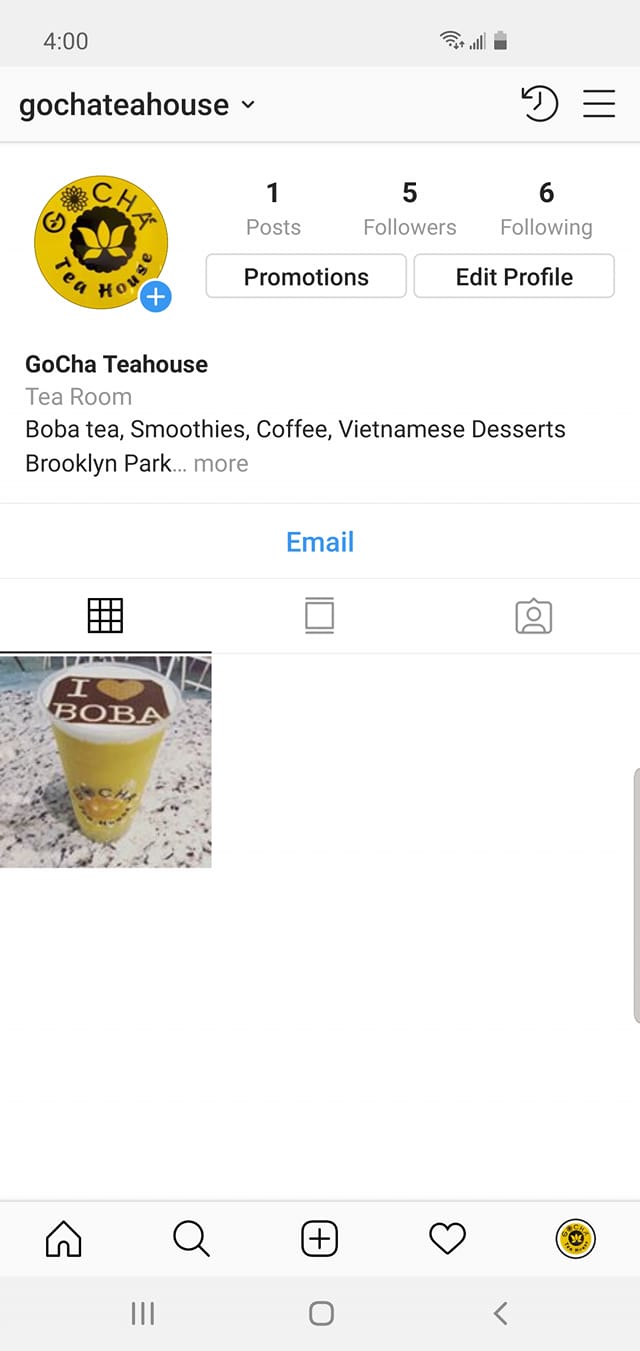
Task: Open the archive history icon
Action: [539, 104]
